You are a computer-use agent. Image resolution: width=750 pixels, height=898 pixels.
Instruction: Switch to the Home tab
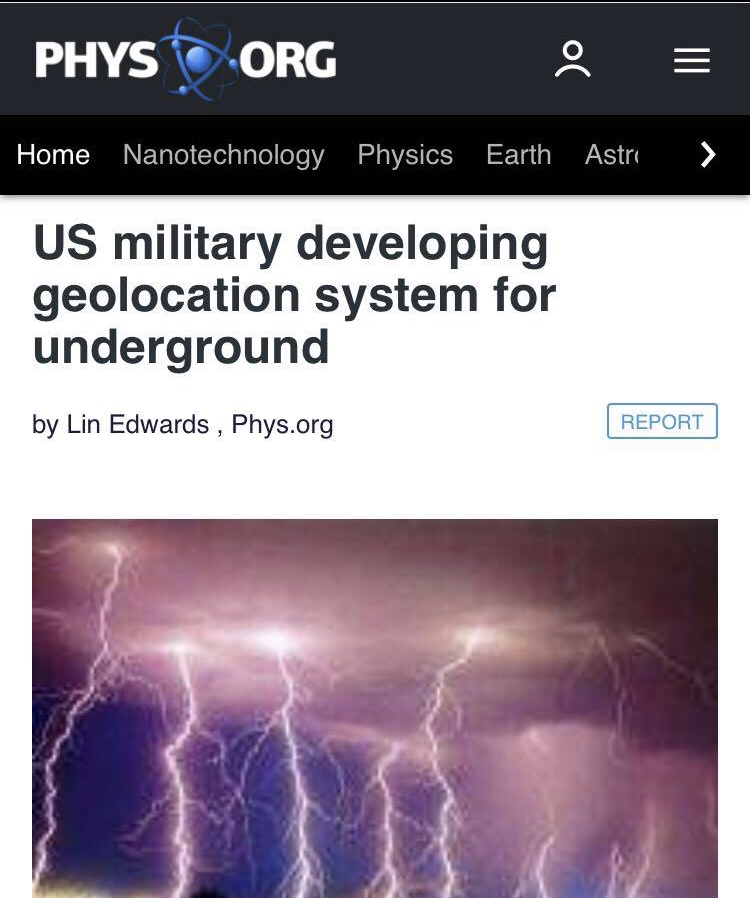tap(53, 155)
